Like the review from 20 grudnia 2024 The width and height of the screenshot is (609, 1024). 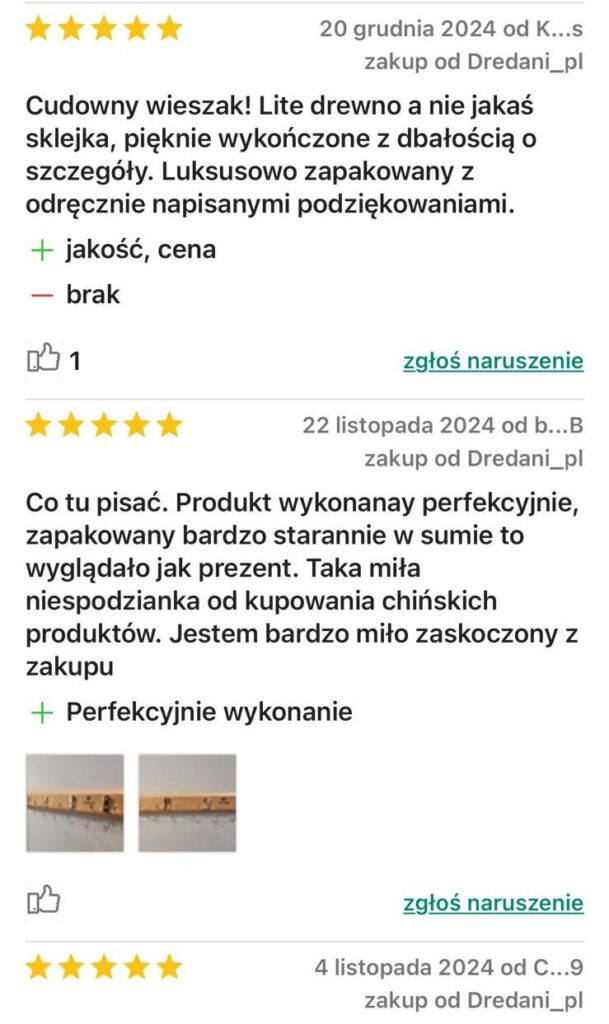44,358
